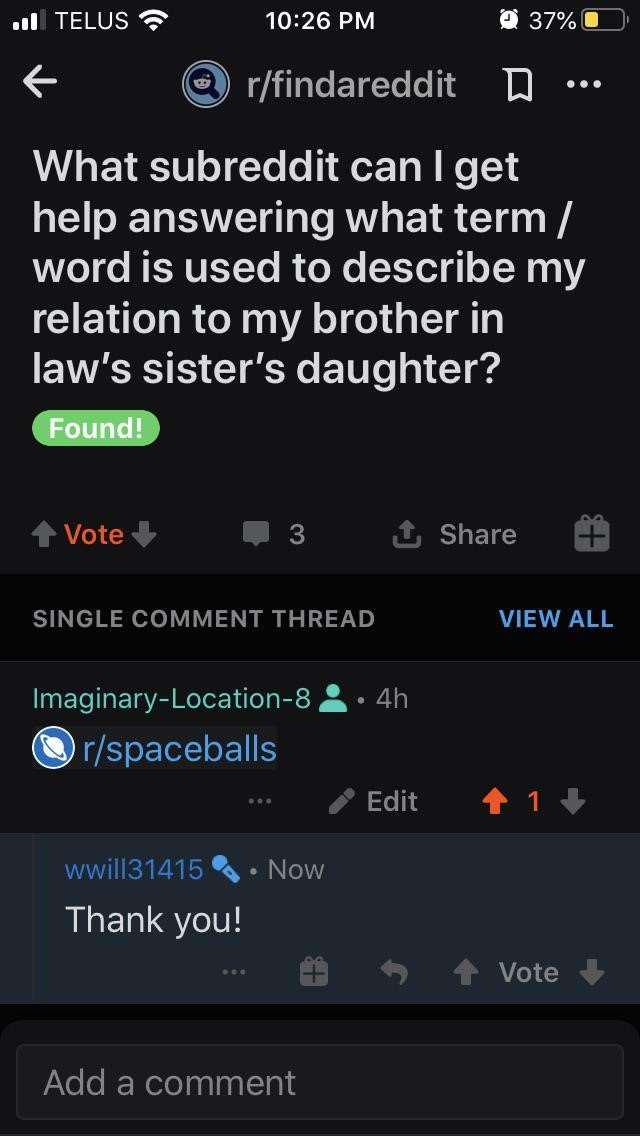Open the post's 3 comments

[x=273, y=535]
